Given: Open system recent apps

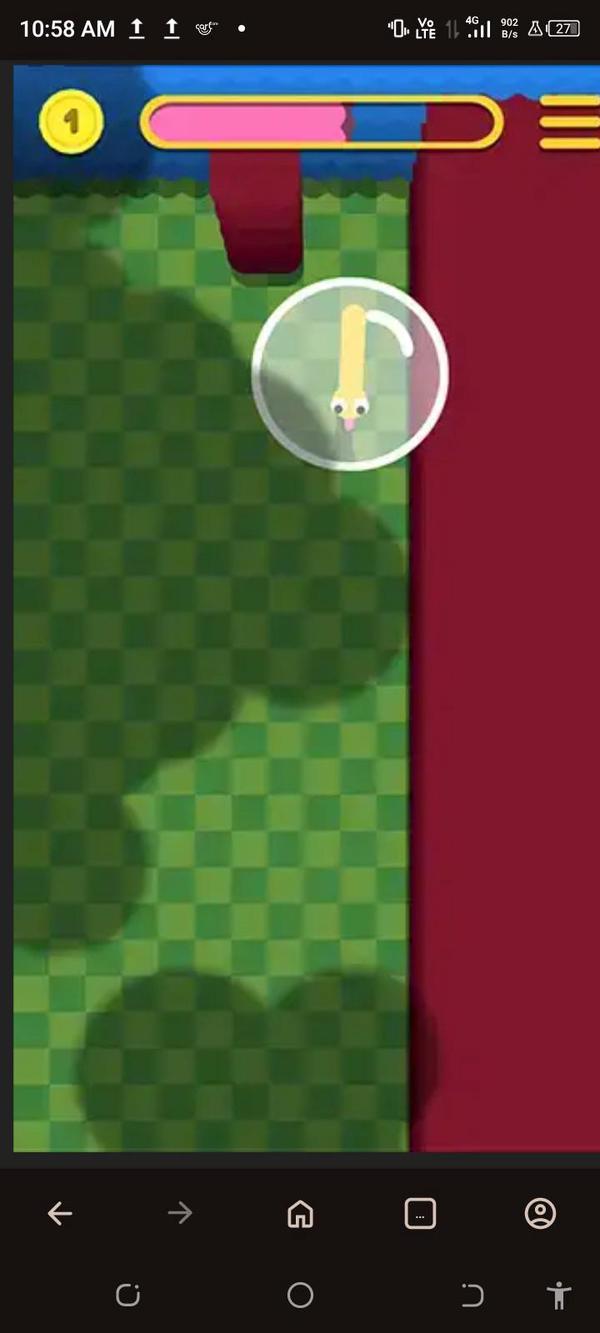Looking at the screenshot, I should tap(128, 1296).
